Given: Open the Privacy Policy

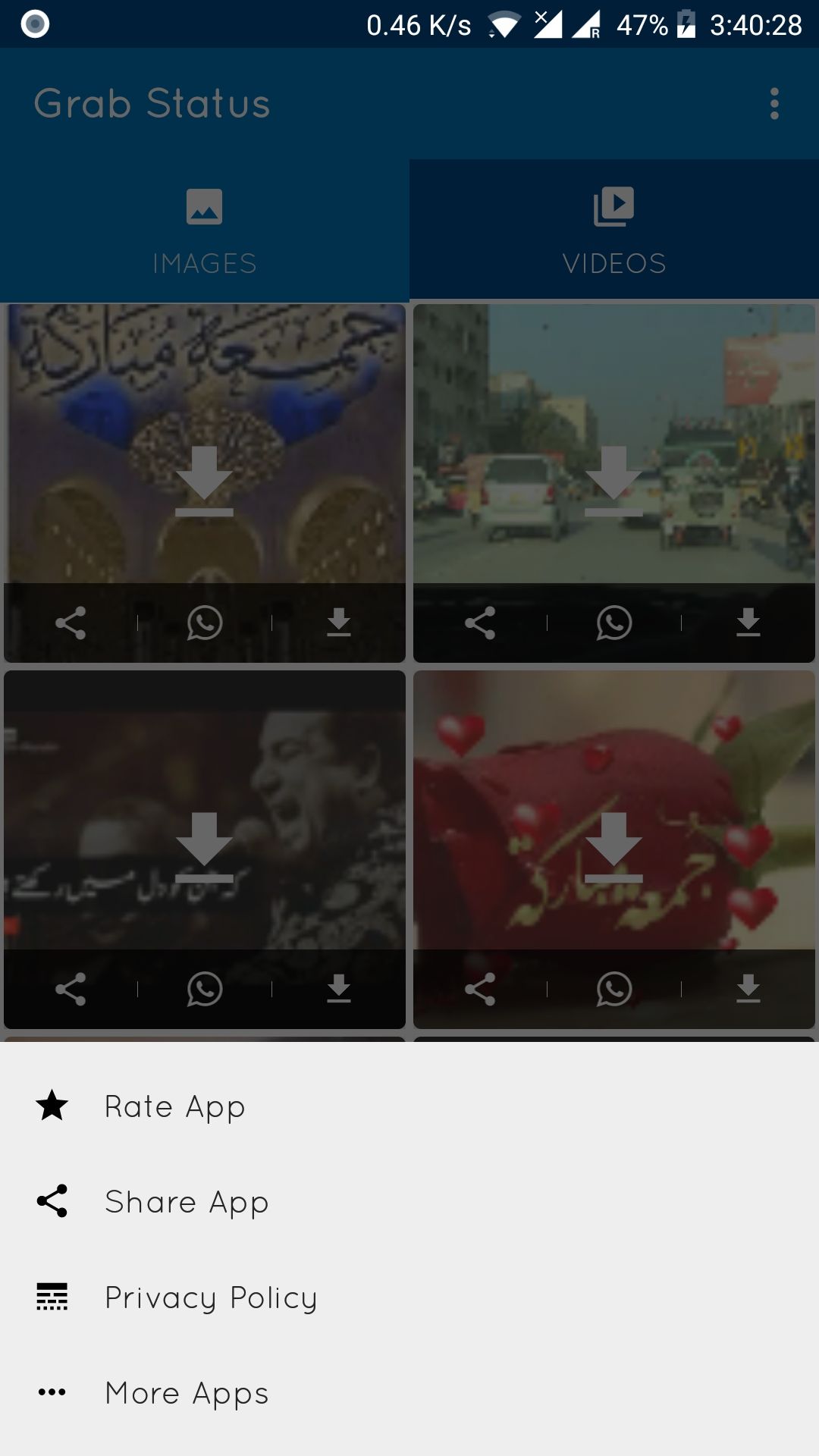Looking at the screenshot, I should pyautogui.click(x=211, y=1298).
